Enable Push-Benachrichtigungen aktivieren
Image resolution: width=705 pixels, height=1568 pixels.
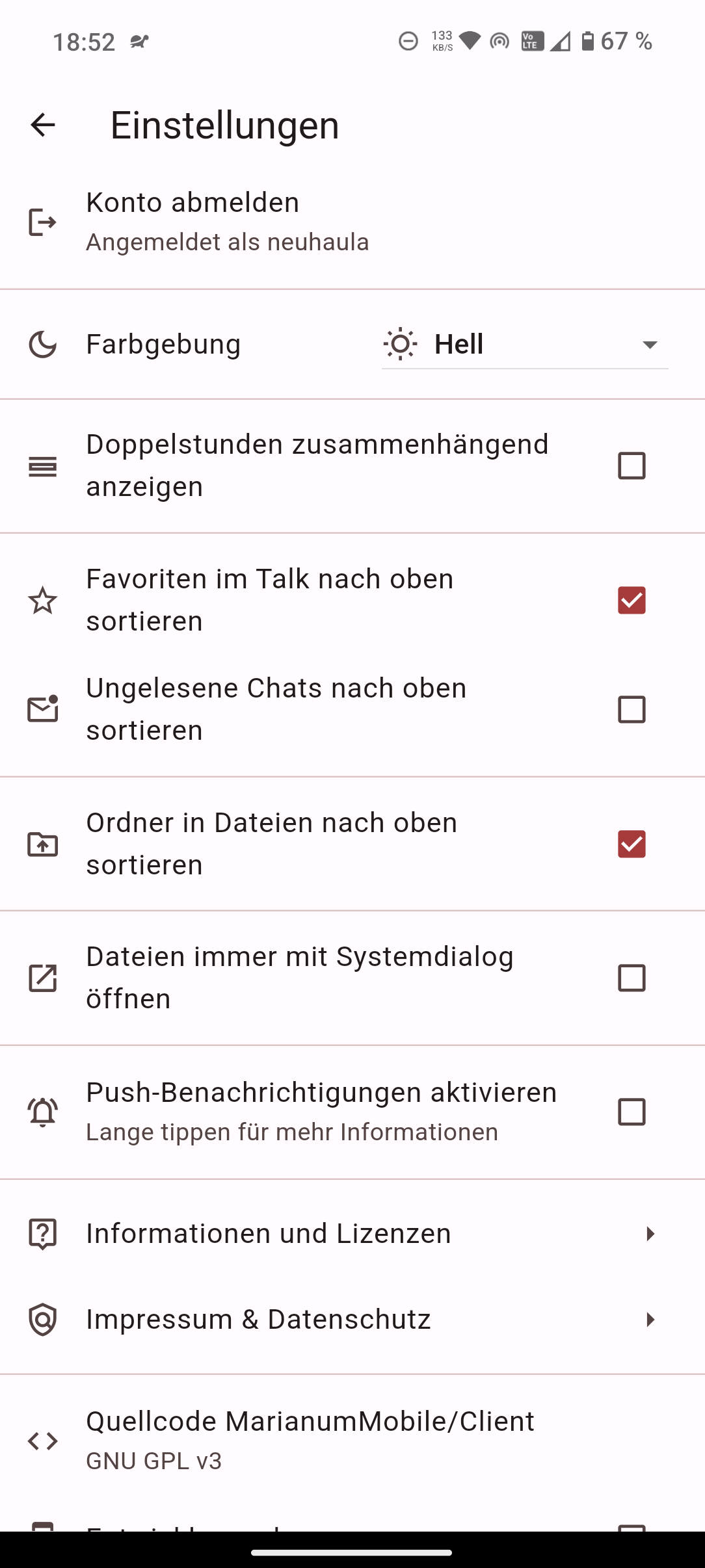click(631, 1112)
